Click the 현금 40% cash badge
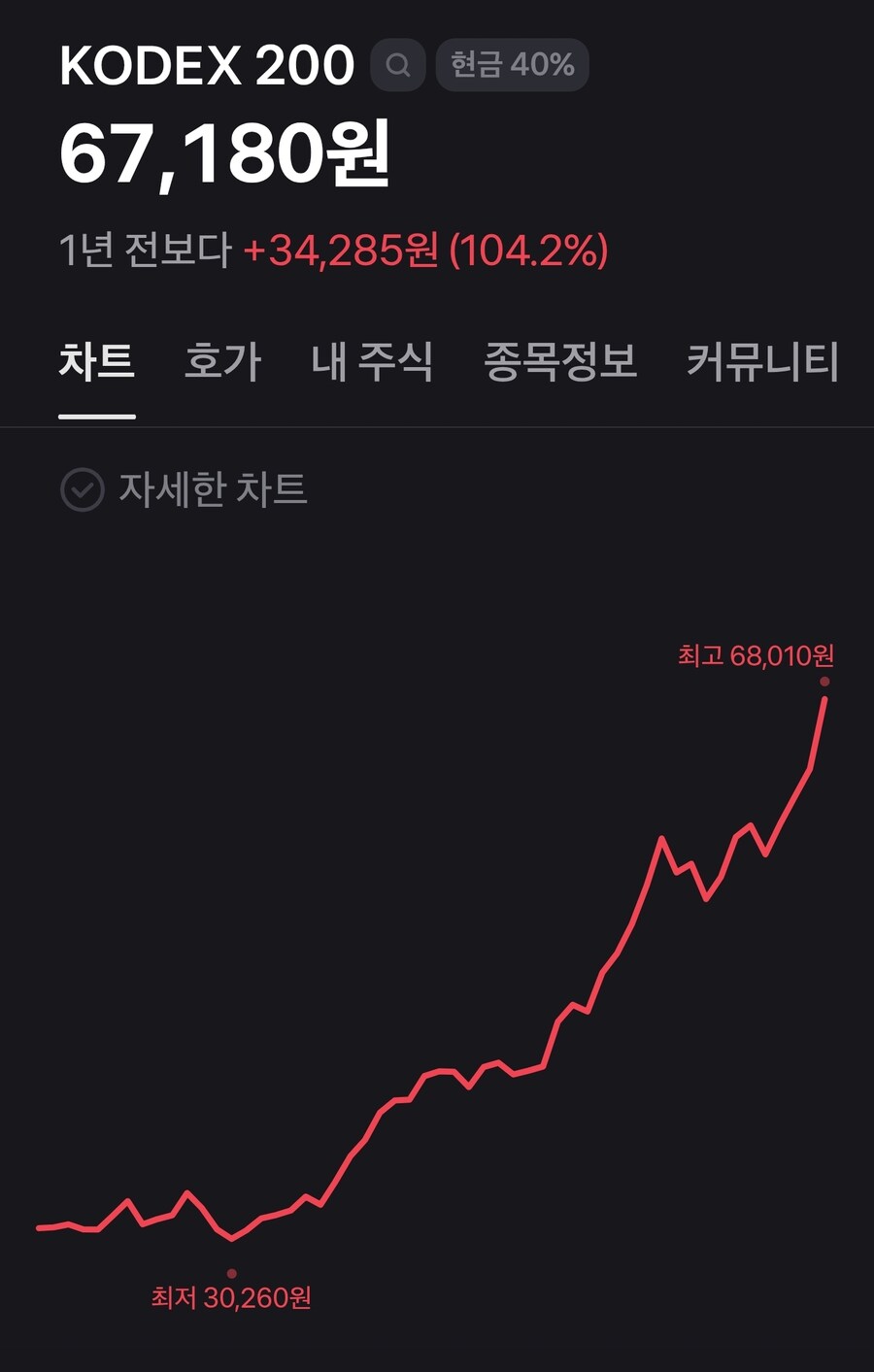874x1372 pixels. [511, 65]
